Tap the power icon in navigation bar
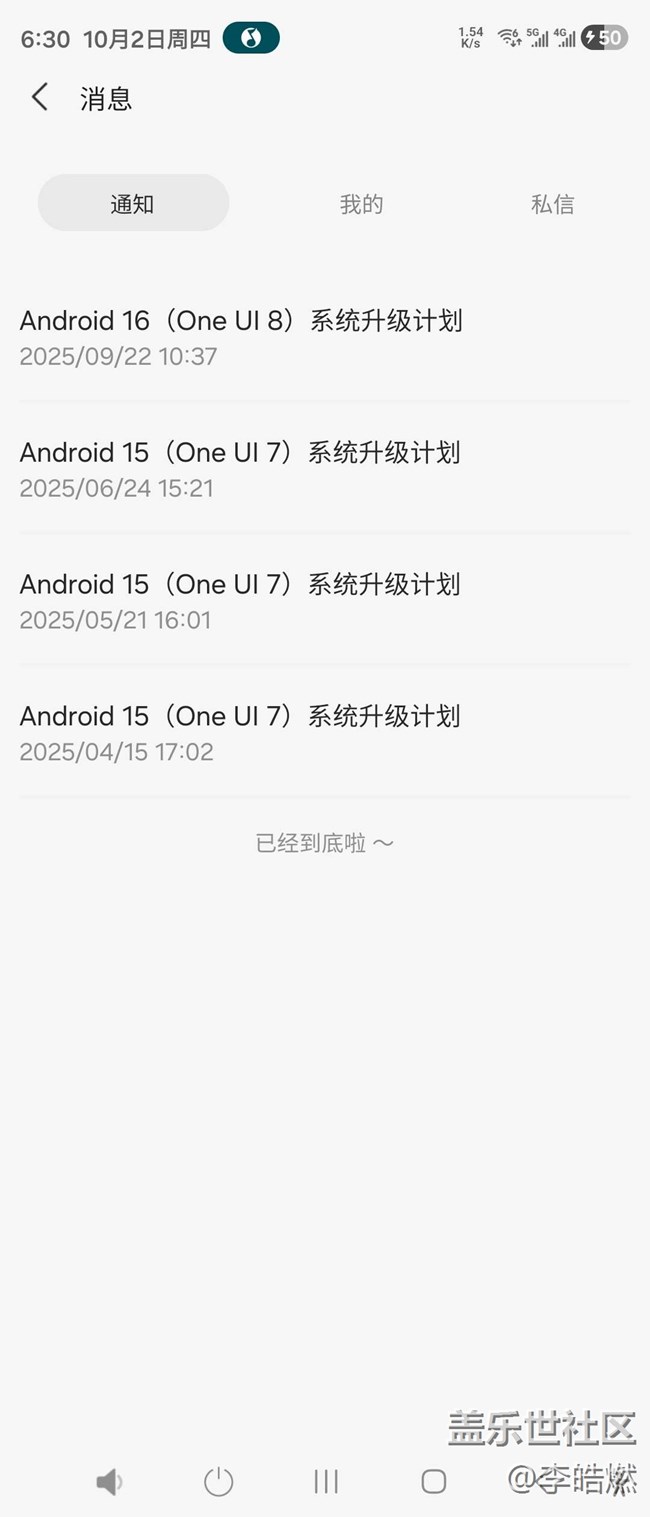Screen dimensions: 650x1517 coord(218,1481)
